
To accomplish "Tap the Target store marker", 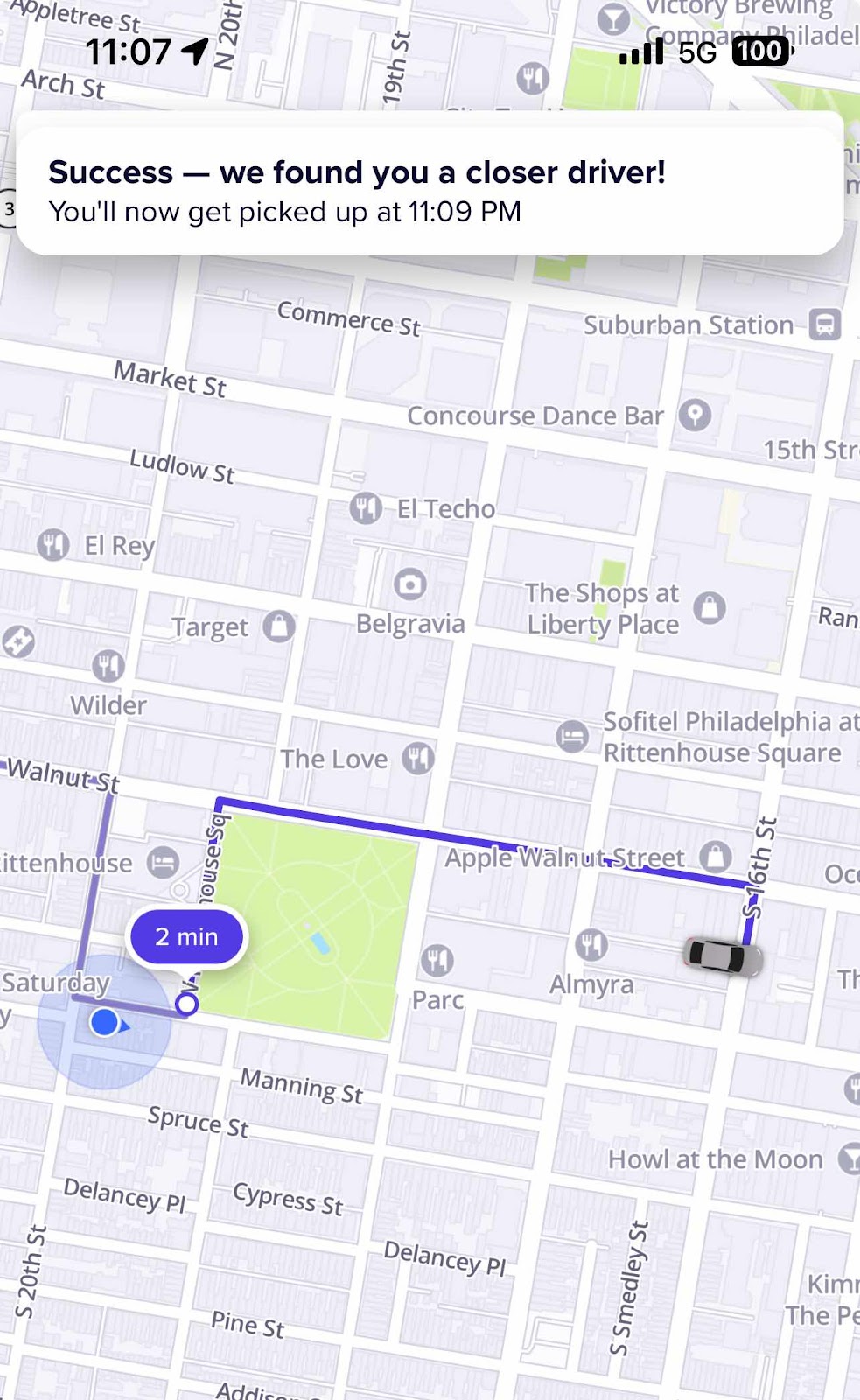I will [x=279, y=626].
